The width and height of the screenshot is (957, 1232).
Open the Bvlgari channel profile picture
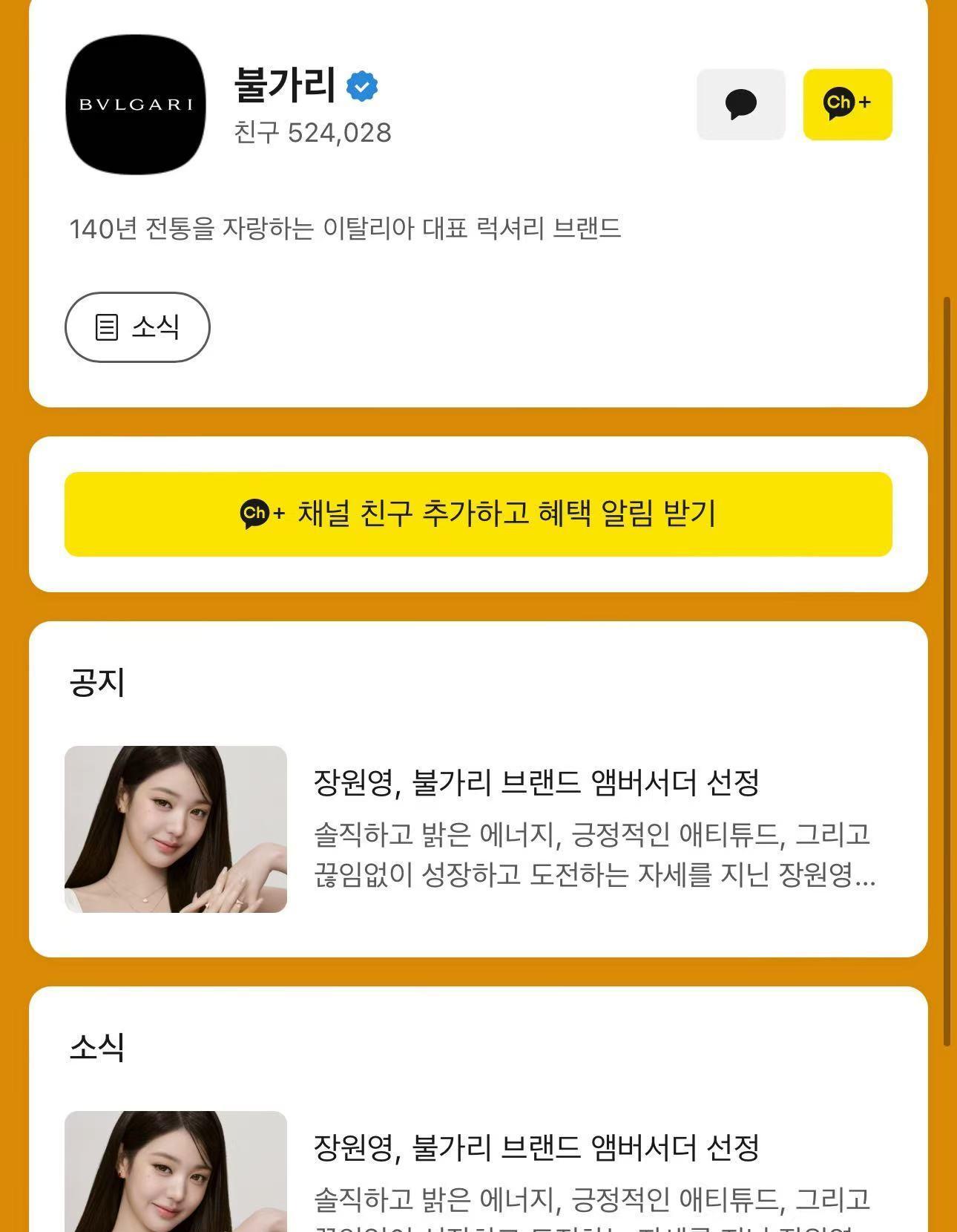coord(136,105)
